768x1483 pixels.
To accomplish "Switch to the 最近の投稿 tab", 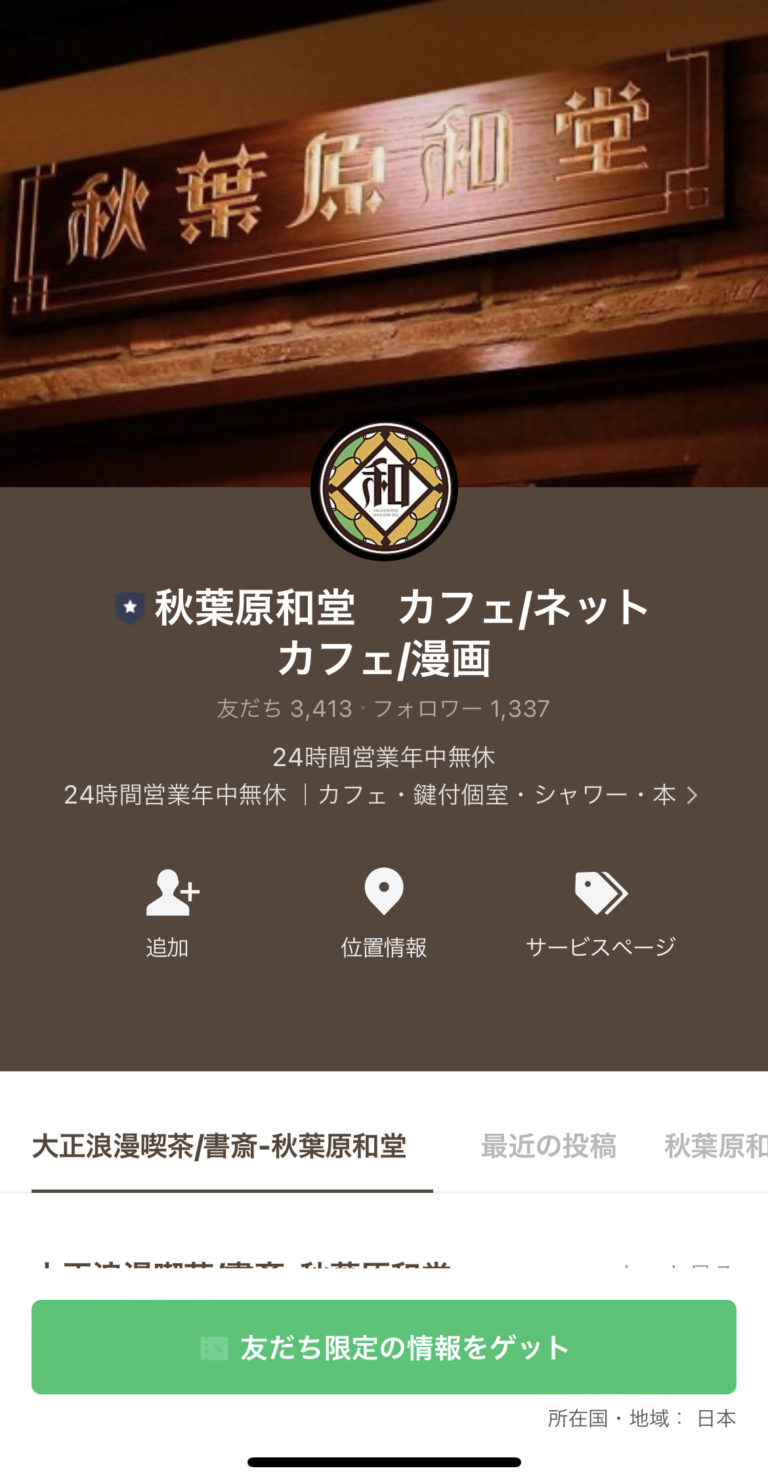I will point(549,1147).
